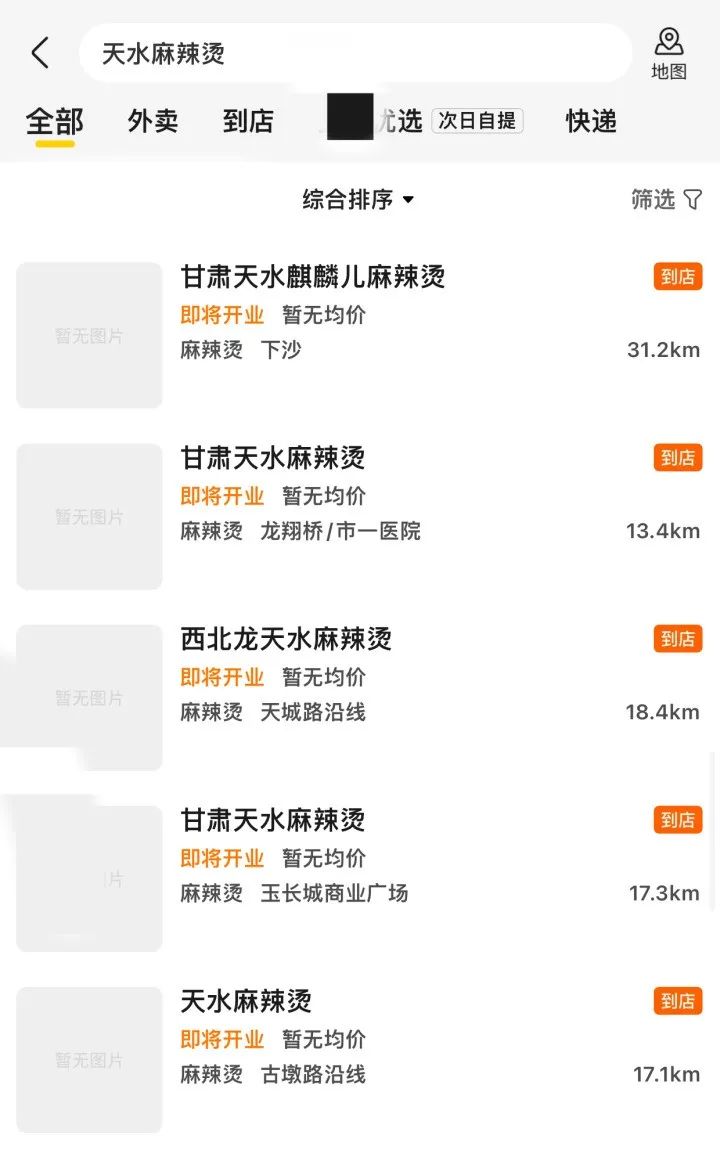720x1151 pixels.
Task: Switch to the 外卖 tab
Action: (153, 122)
